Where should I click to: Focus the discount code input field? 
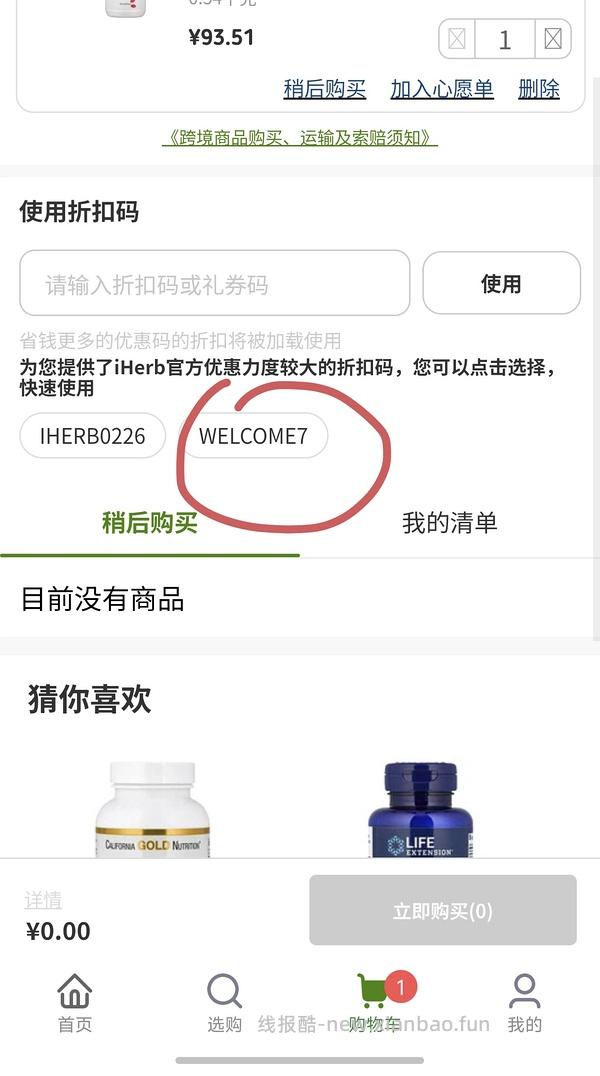214,284
